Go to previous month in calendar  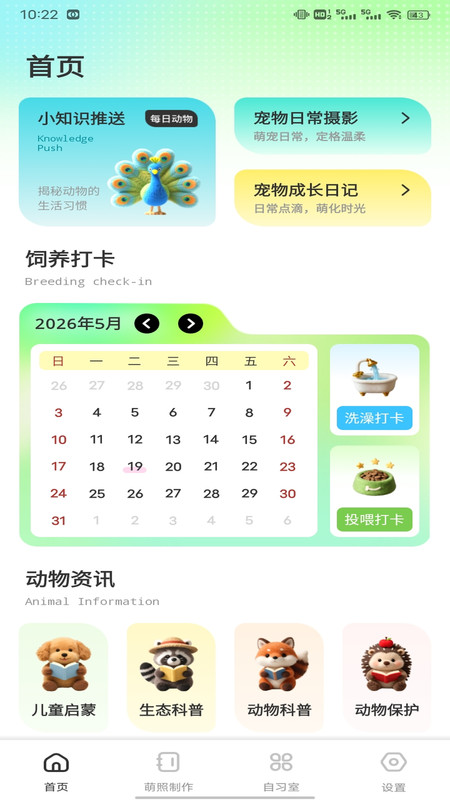[x=147, y=323]
